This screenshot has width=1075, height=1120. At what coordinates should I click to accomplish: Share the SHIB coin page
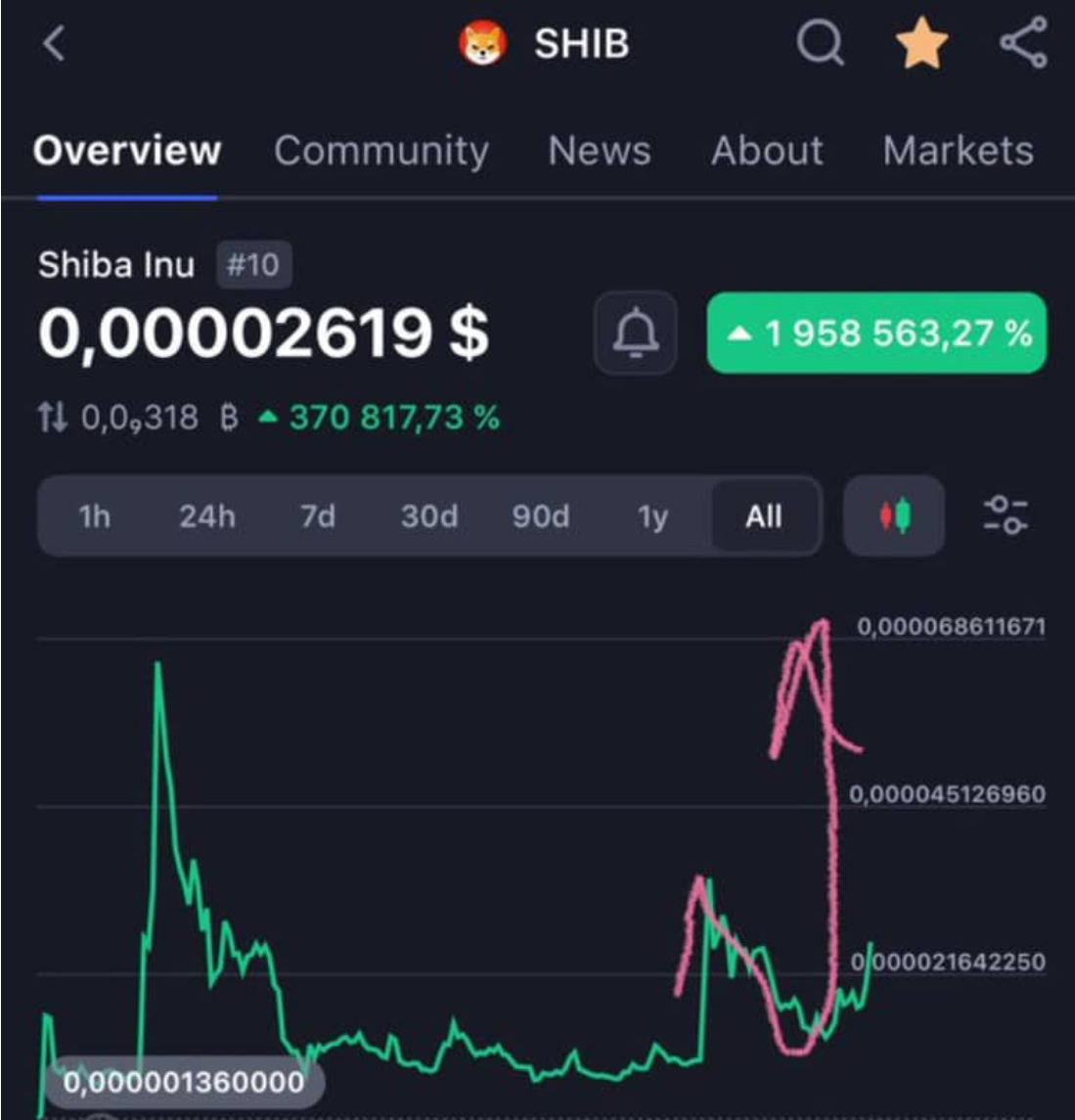pos(1023,44)
